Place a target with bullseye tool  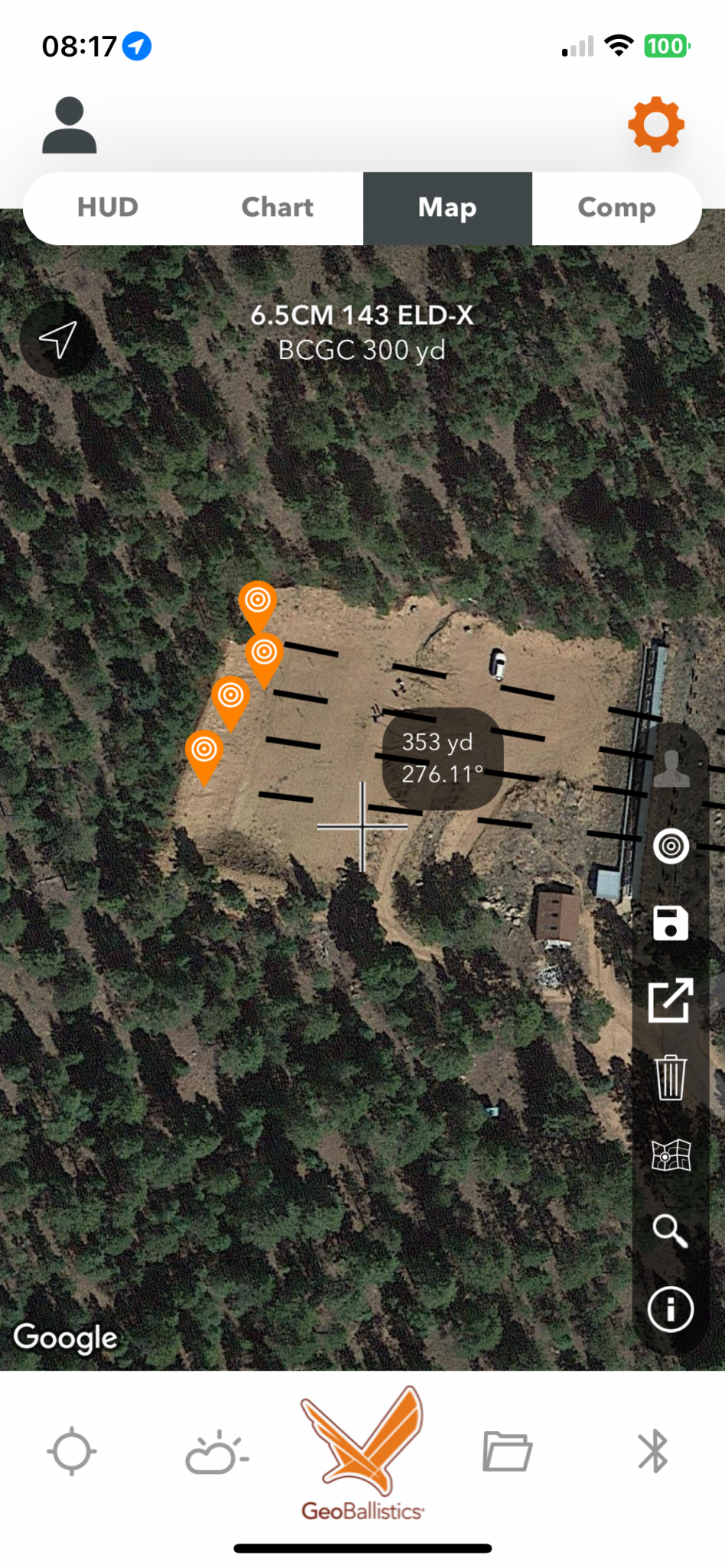pos(671,846)
